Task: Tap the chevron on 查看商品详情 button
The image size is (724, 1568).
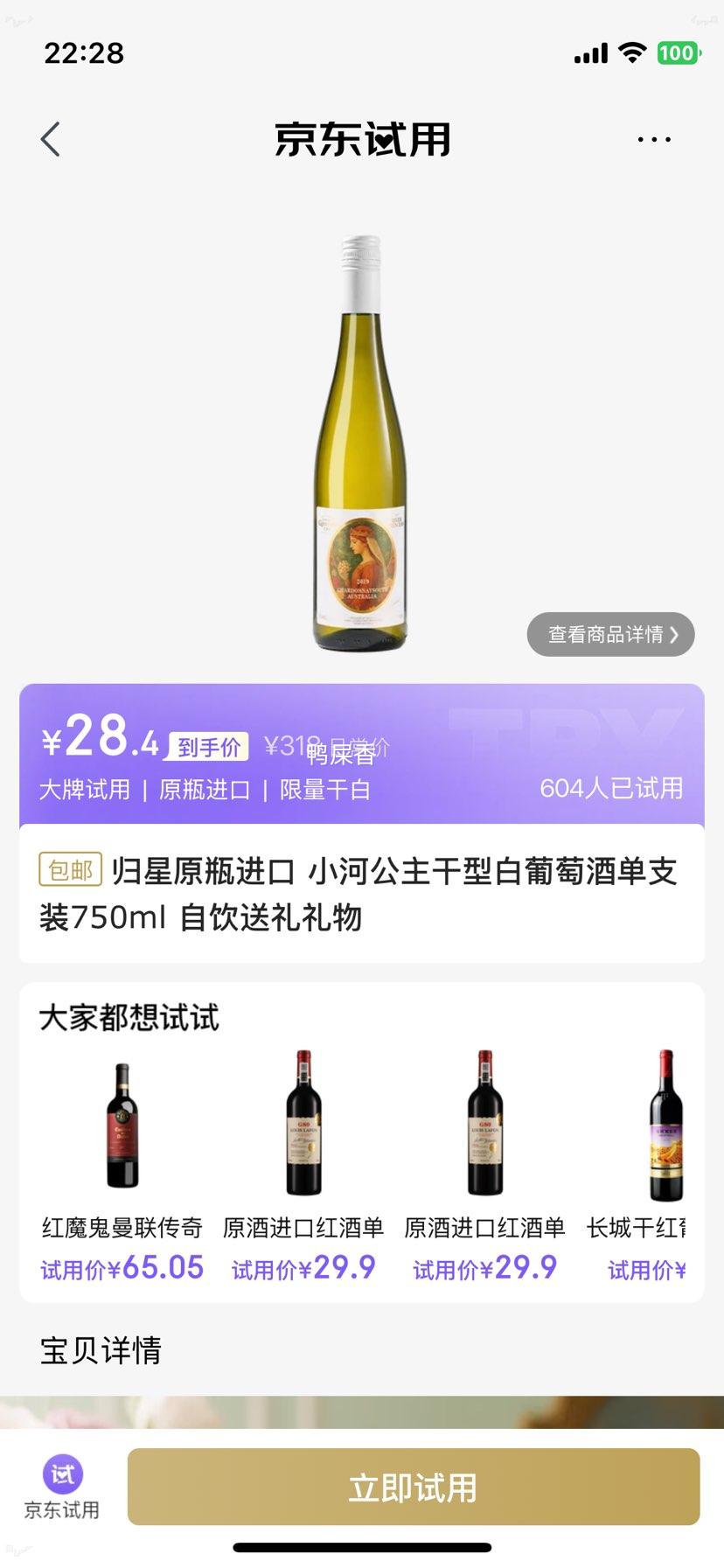Action: (x=673, y=635)
